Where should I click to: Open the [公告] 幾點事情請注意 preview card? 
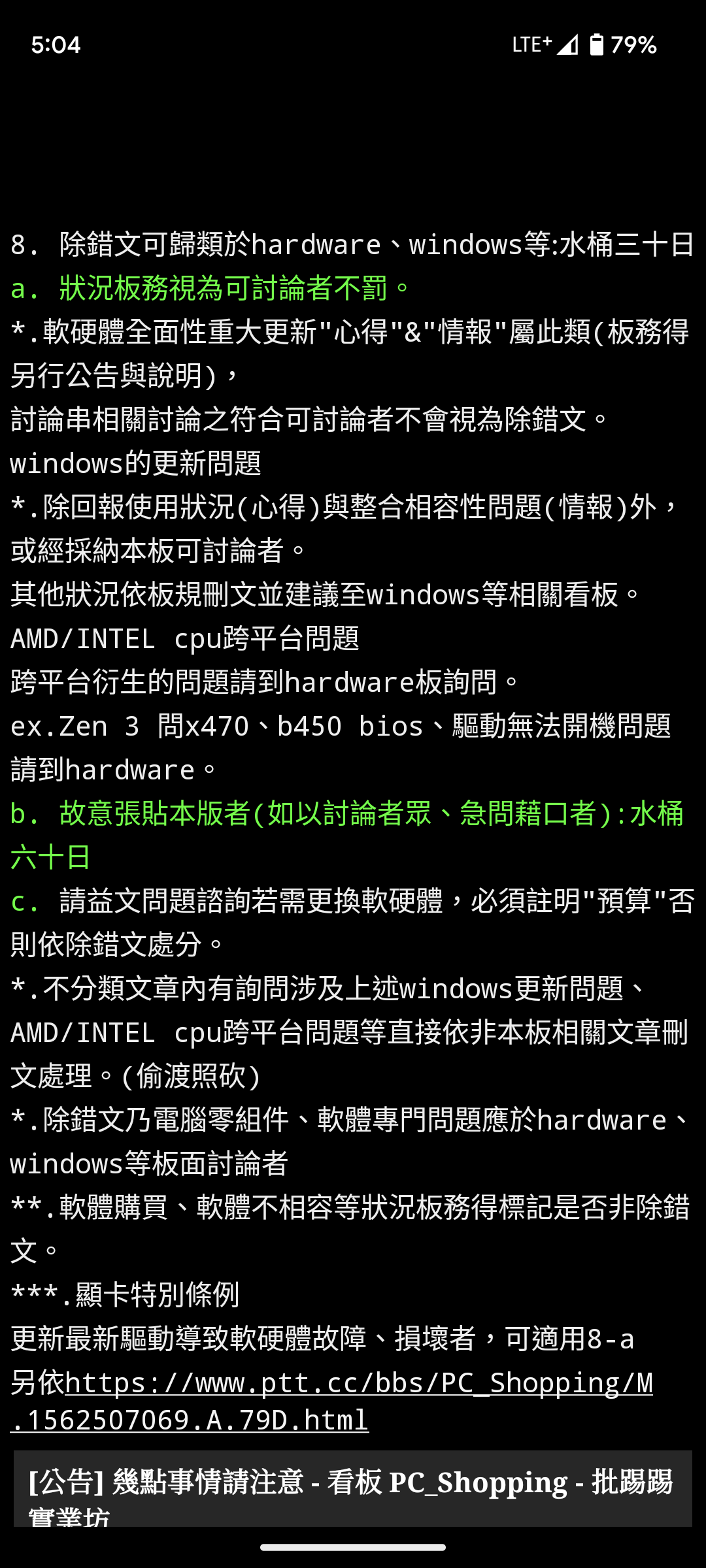[352, 1489]
